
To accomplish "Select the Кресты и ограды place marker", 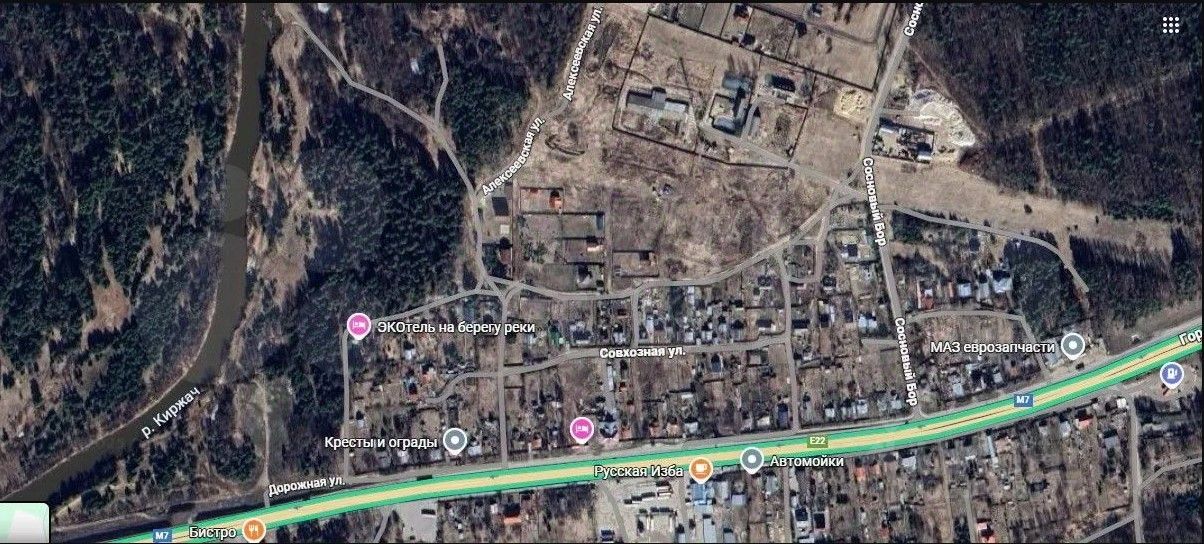I will click(455, 440).
